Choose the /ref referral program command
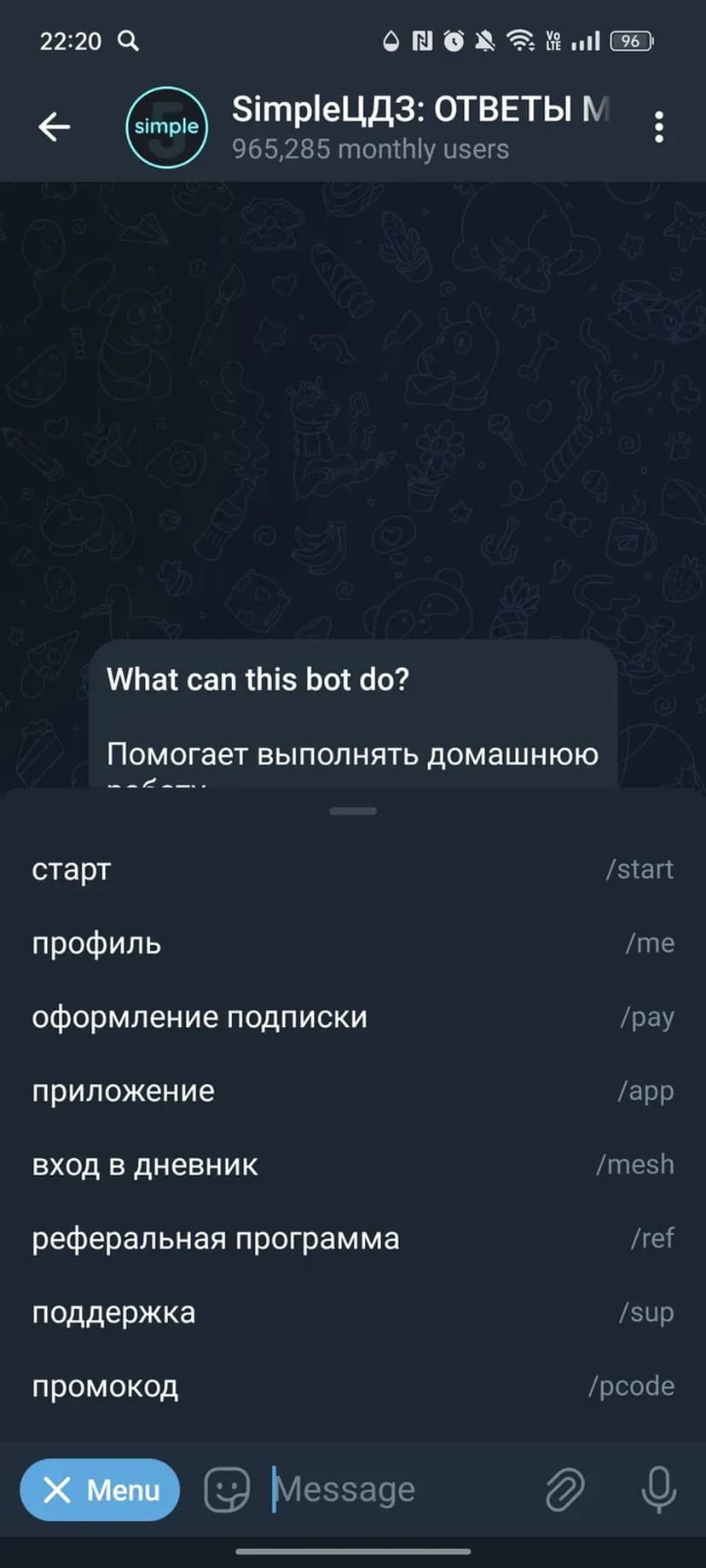 [x=353, y=1238]
